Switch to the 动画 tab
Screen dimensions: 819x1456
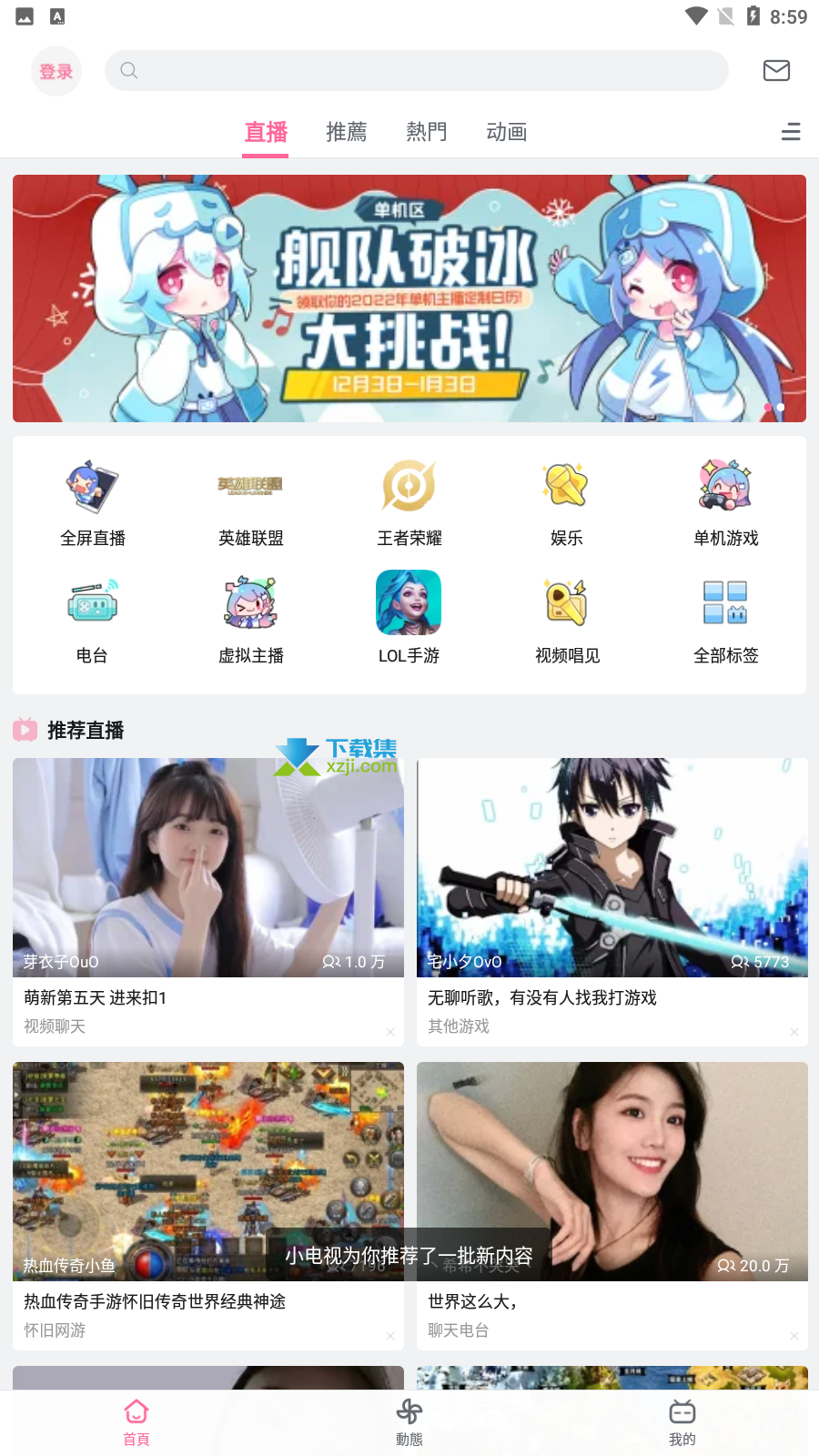pyautogui.click(x=506, y=132)
